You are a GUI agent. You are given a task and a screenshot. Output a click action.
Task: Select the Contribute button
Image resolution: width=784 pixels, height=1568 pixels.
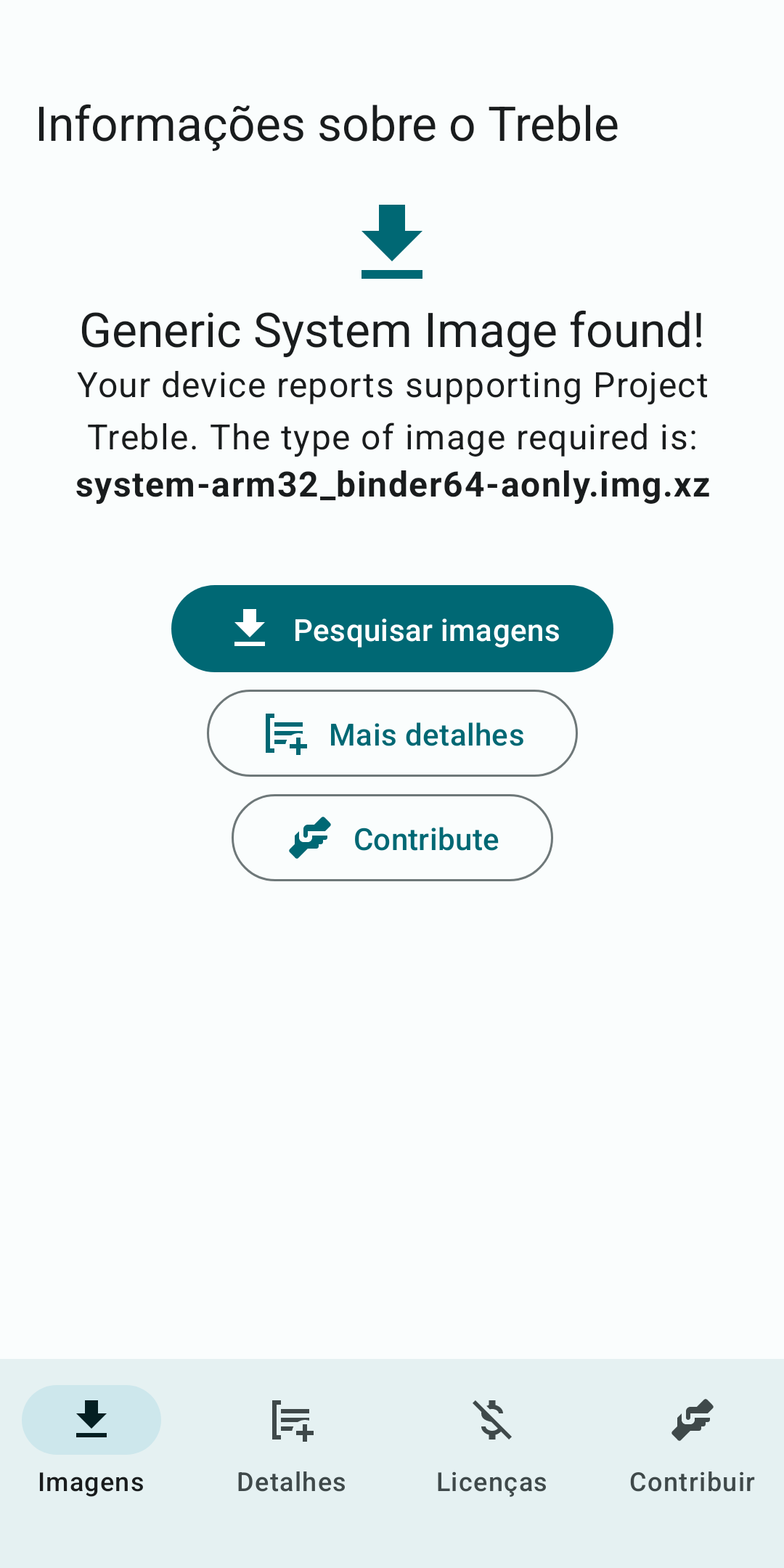point(392,838)
